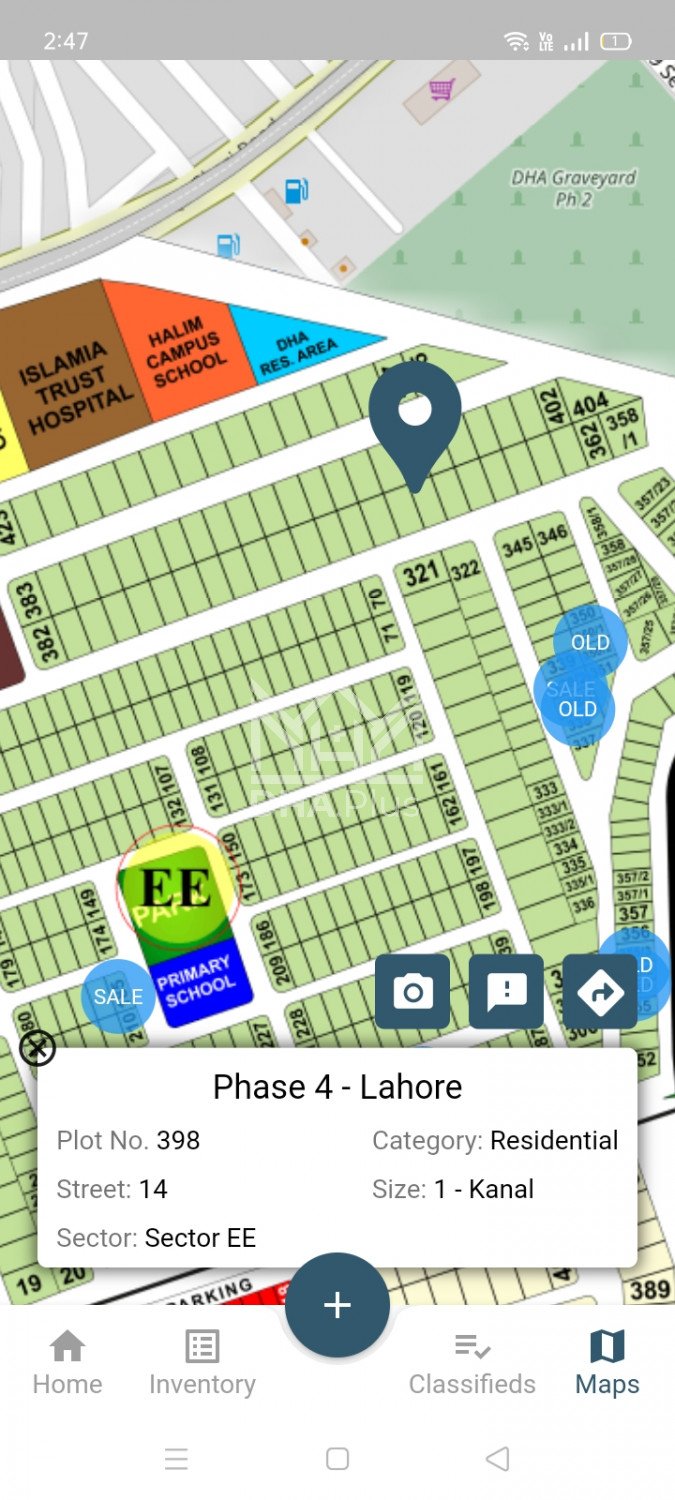The height and width of the screenshot is (1500, 675).
Task: Switch to the Home tab
Action: coord(67,1362)
